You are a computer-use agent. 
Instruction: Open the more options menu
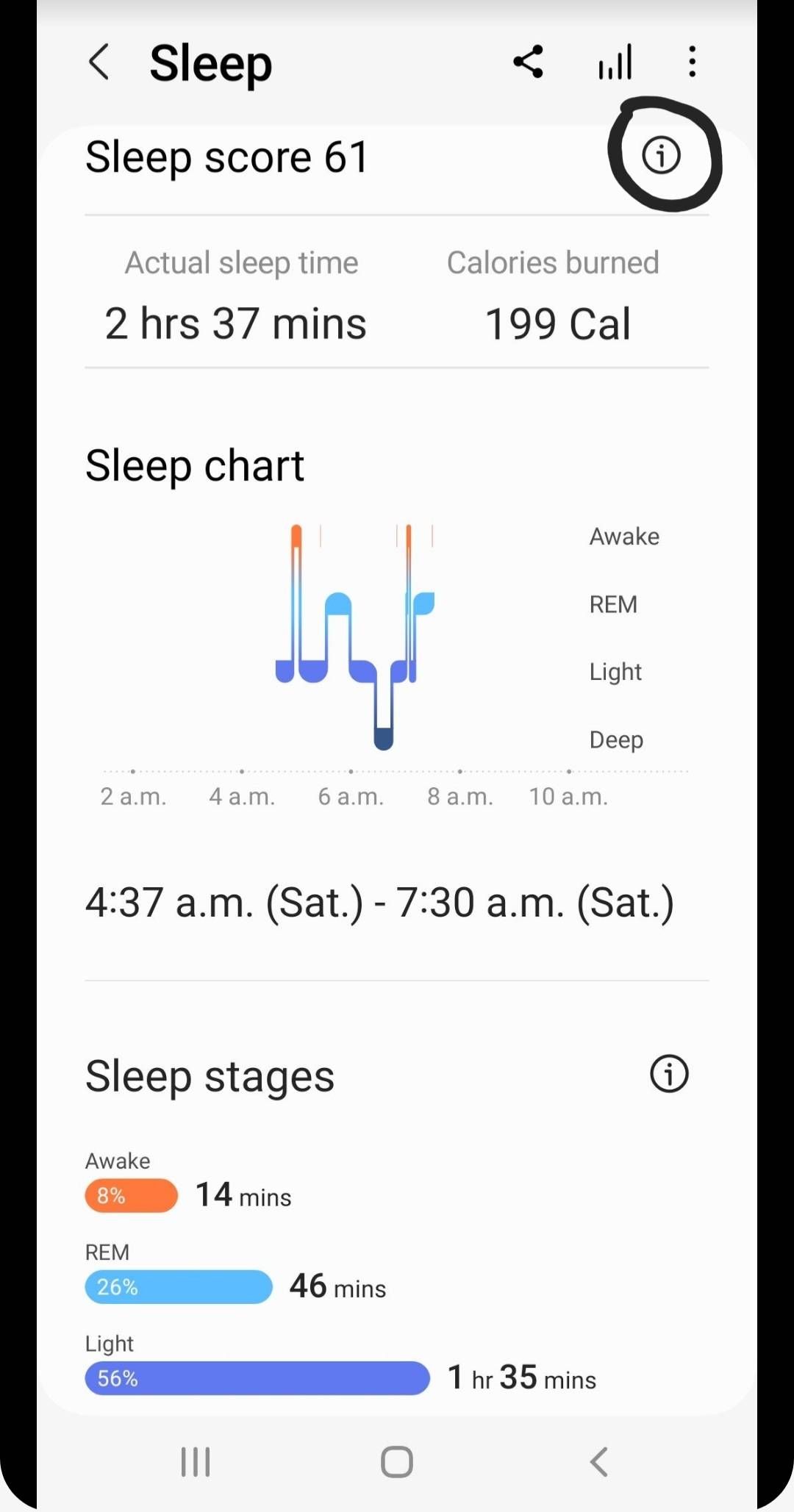pos(692,62)
